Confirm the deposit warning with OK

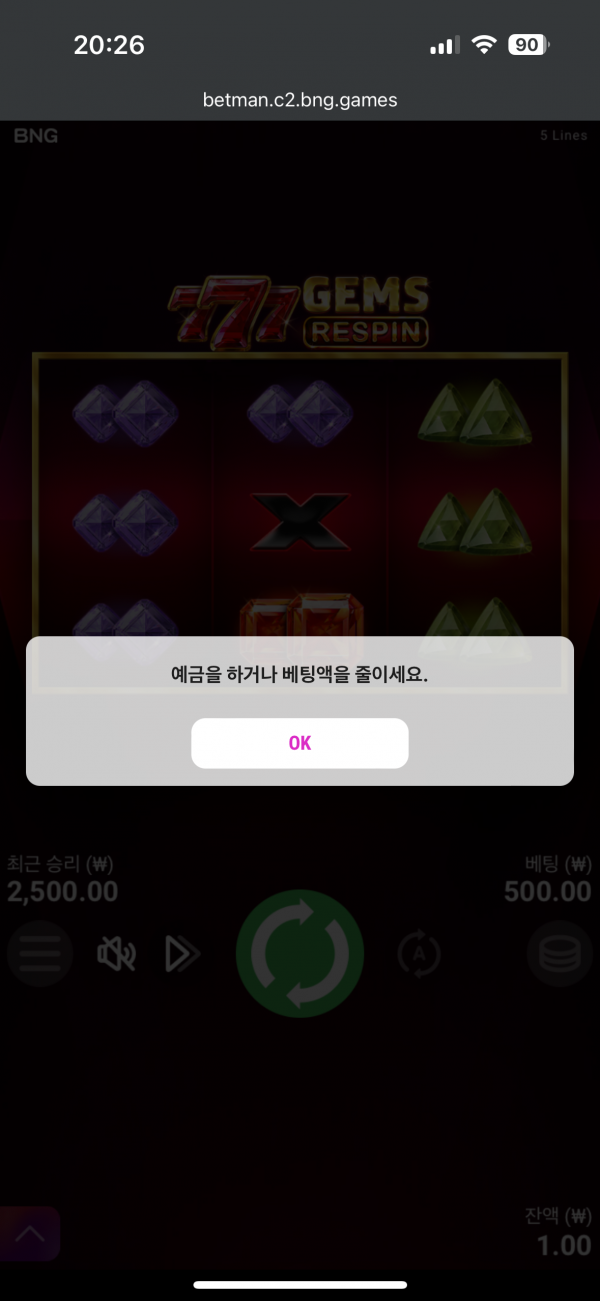[300, 743]
